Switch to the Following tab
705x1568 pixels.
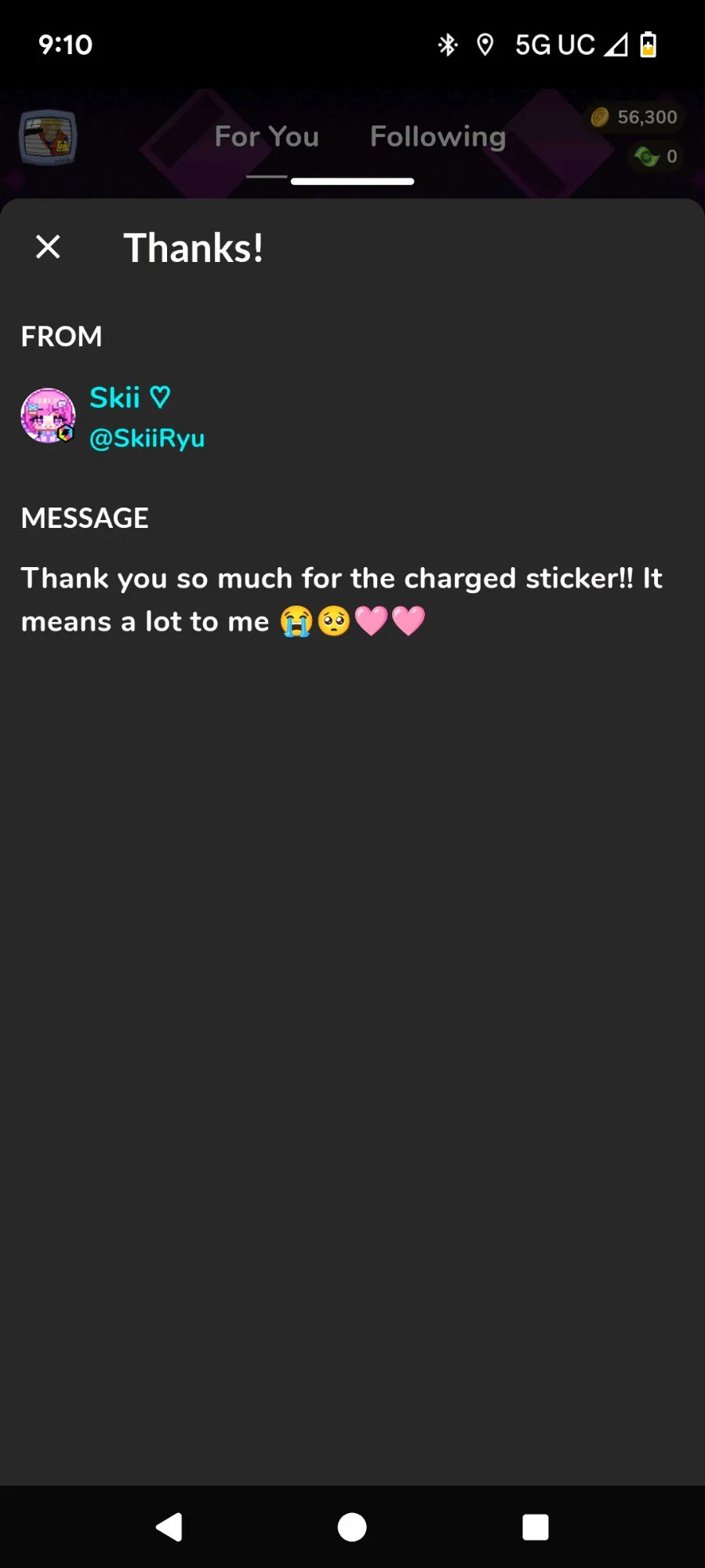[x=438, y=137]
